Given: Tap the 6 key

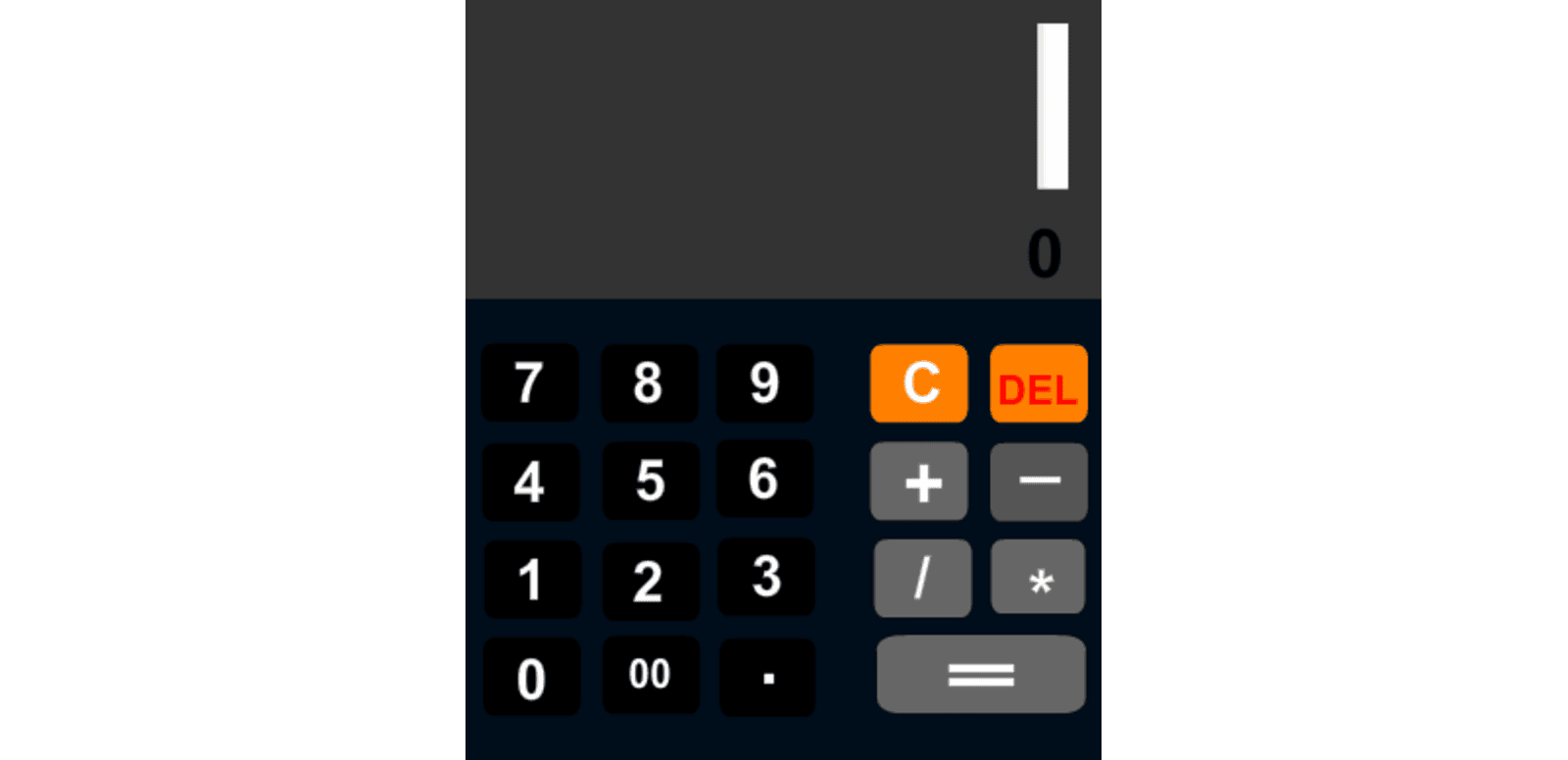Looking at the screenshot, I should 764,479.
